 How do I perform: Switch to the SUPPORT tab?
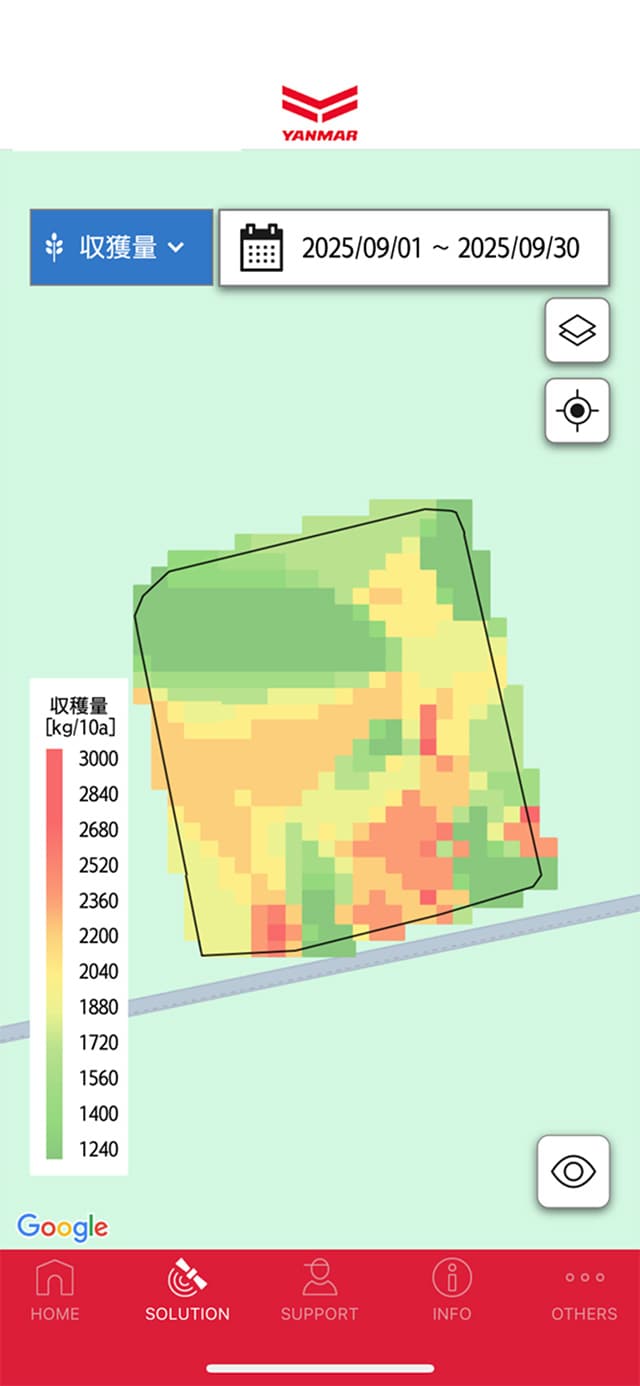(x=319, y=1291)
